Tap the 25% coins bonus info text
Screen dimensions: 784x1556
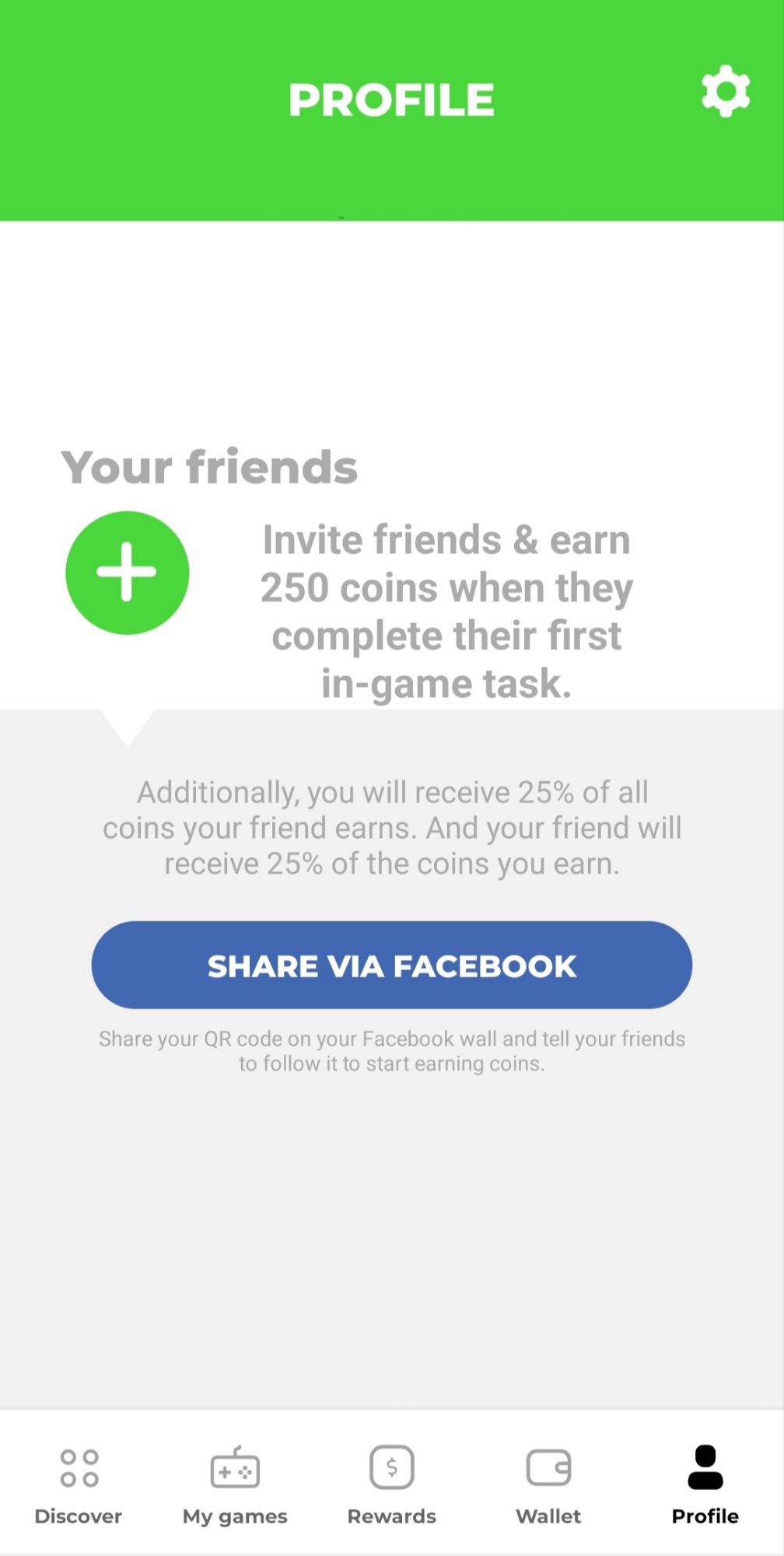tap(391, 827)
